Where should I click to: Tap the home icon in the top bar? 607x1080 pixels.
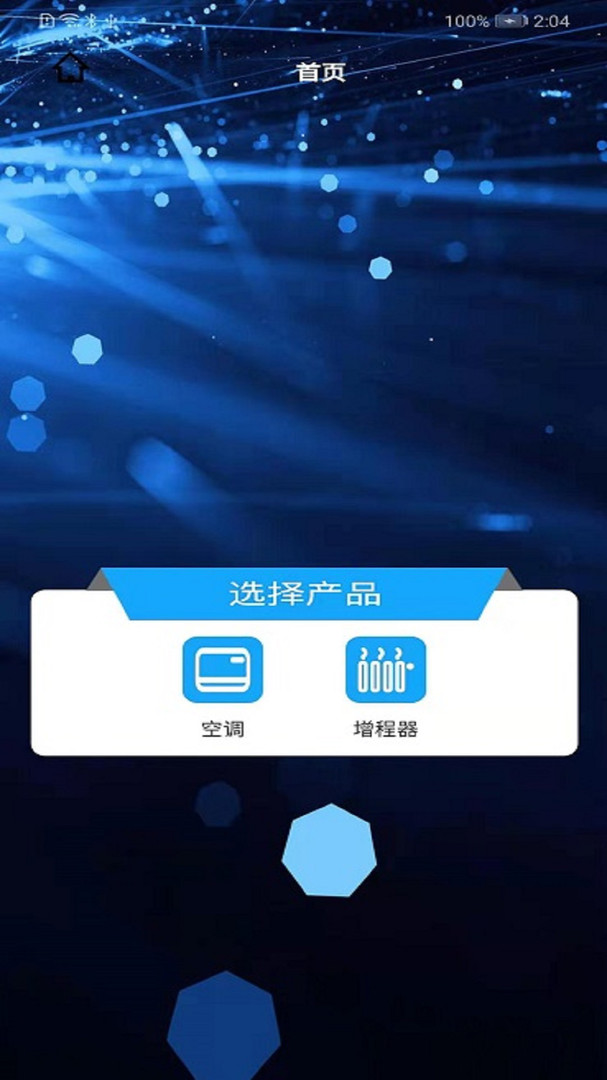tap(70, 69)
